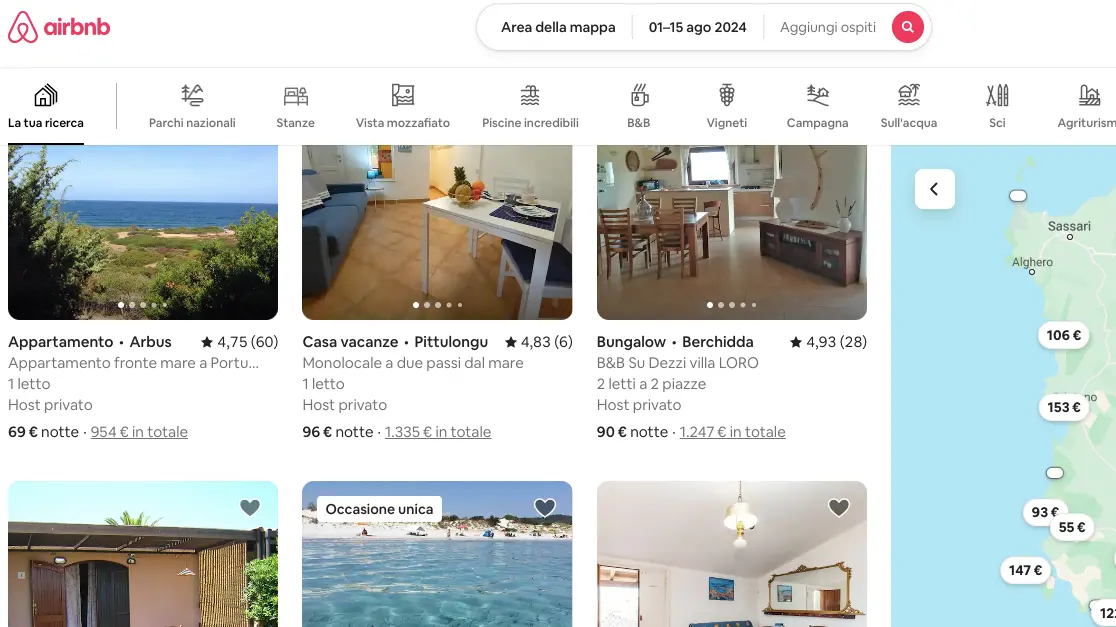Open the Sci category
The height and width of the screenshot is (627, 1116).
(x=997, y=106)
